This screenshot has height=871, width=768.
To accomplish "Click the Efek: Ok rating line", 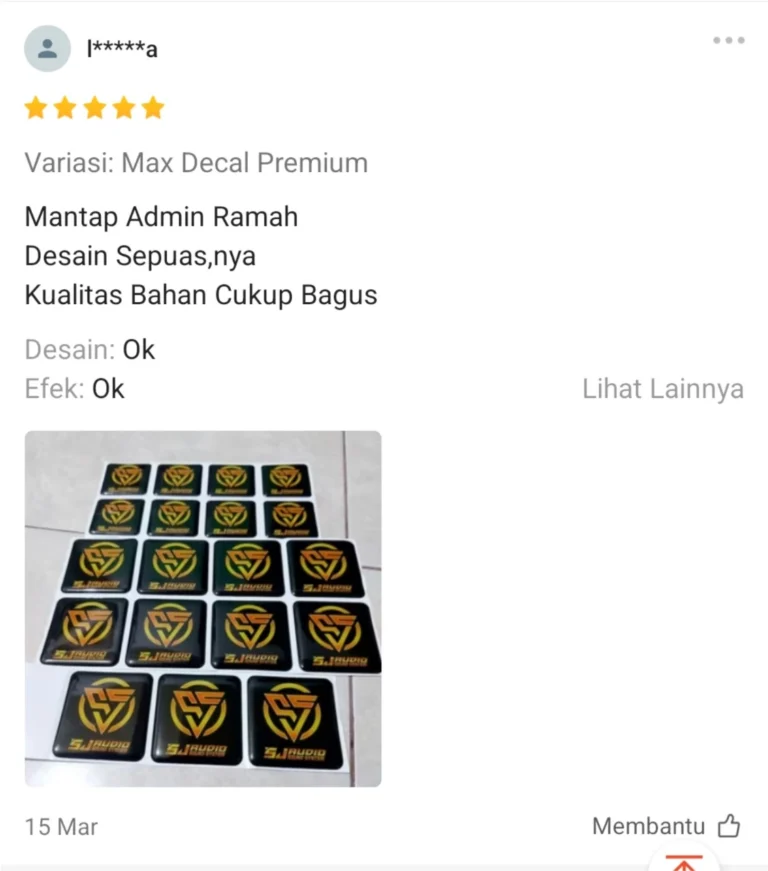I will (x=67, y=388).
